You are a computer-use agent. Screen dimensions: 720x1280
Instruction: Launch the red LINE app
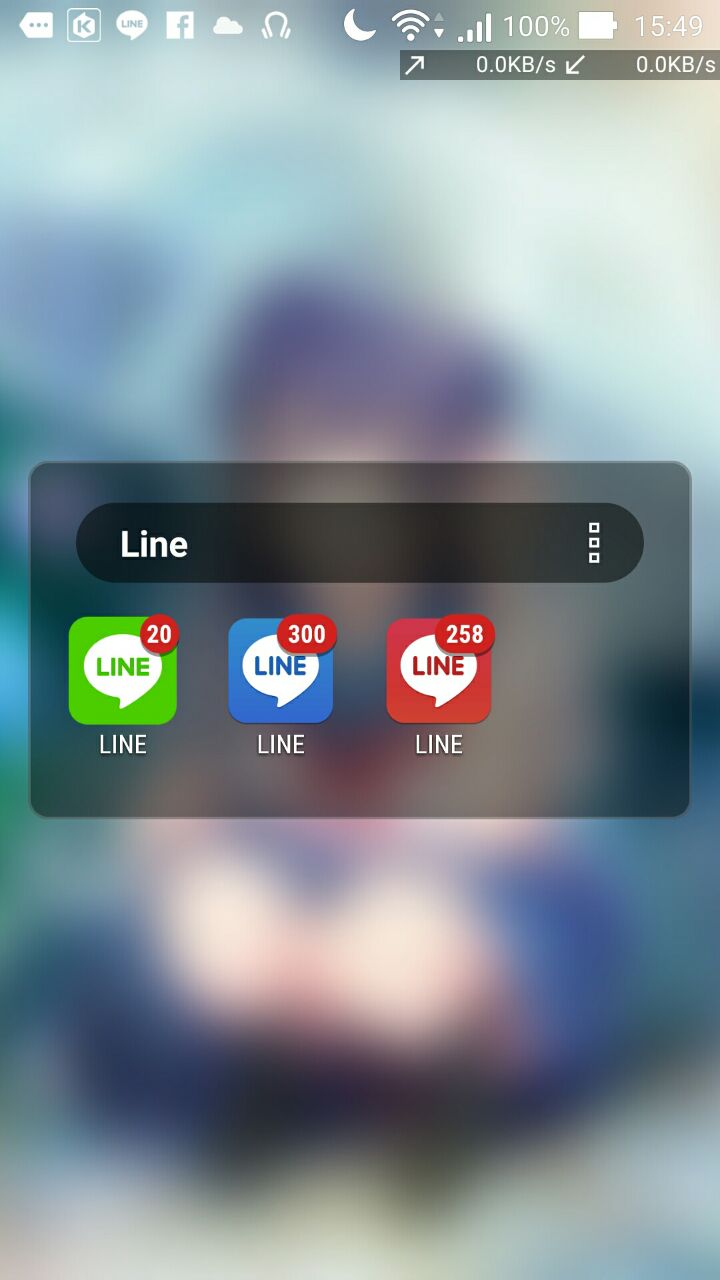coord(439,671)
